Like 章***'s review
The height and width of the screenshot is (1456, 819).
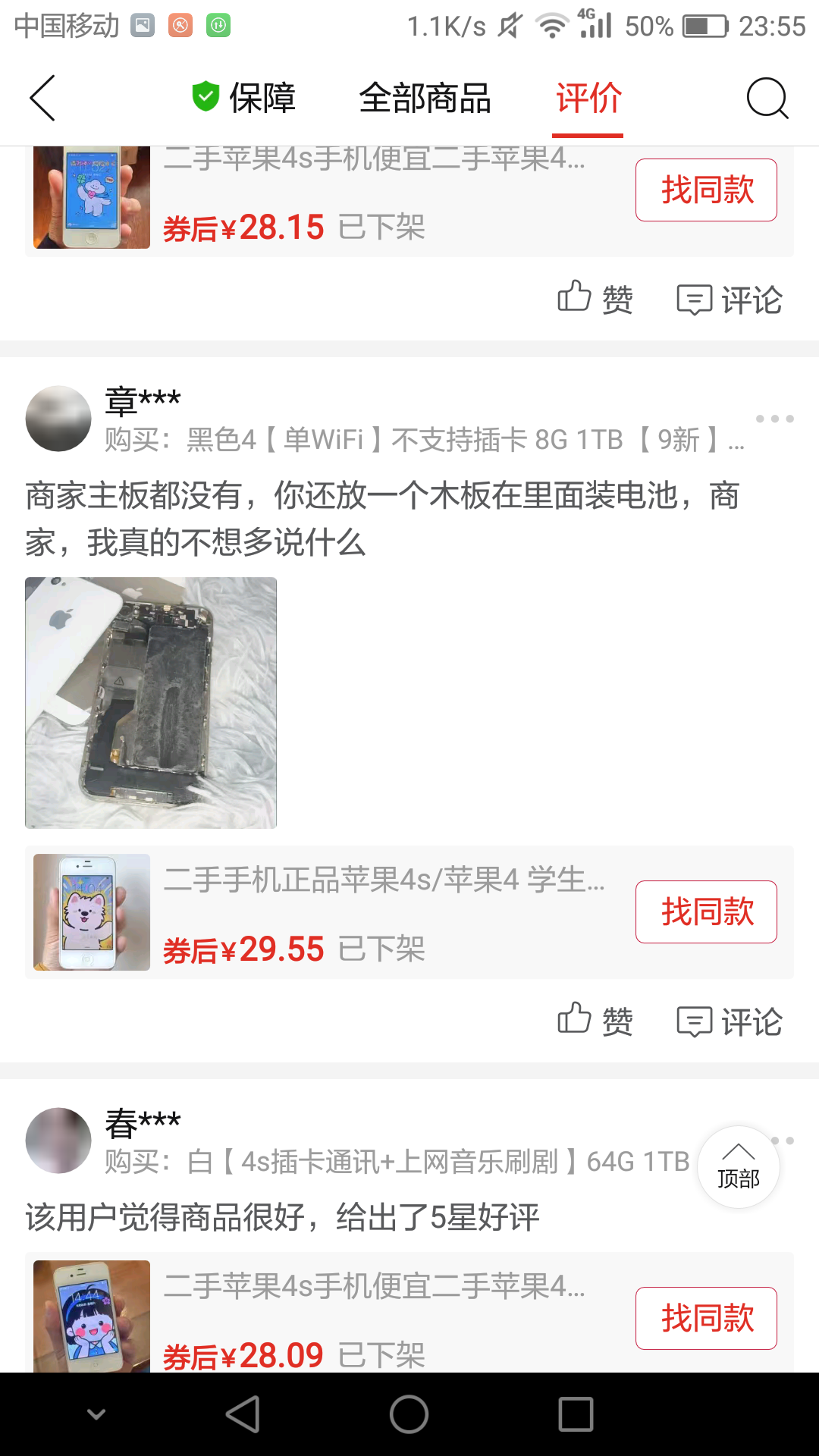coord(595,1021)
